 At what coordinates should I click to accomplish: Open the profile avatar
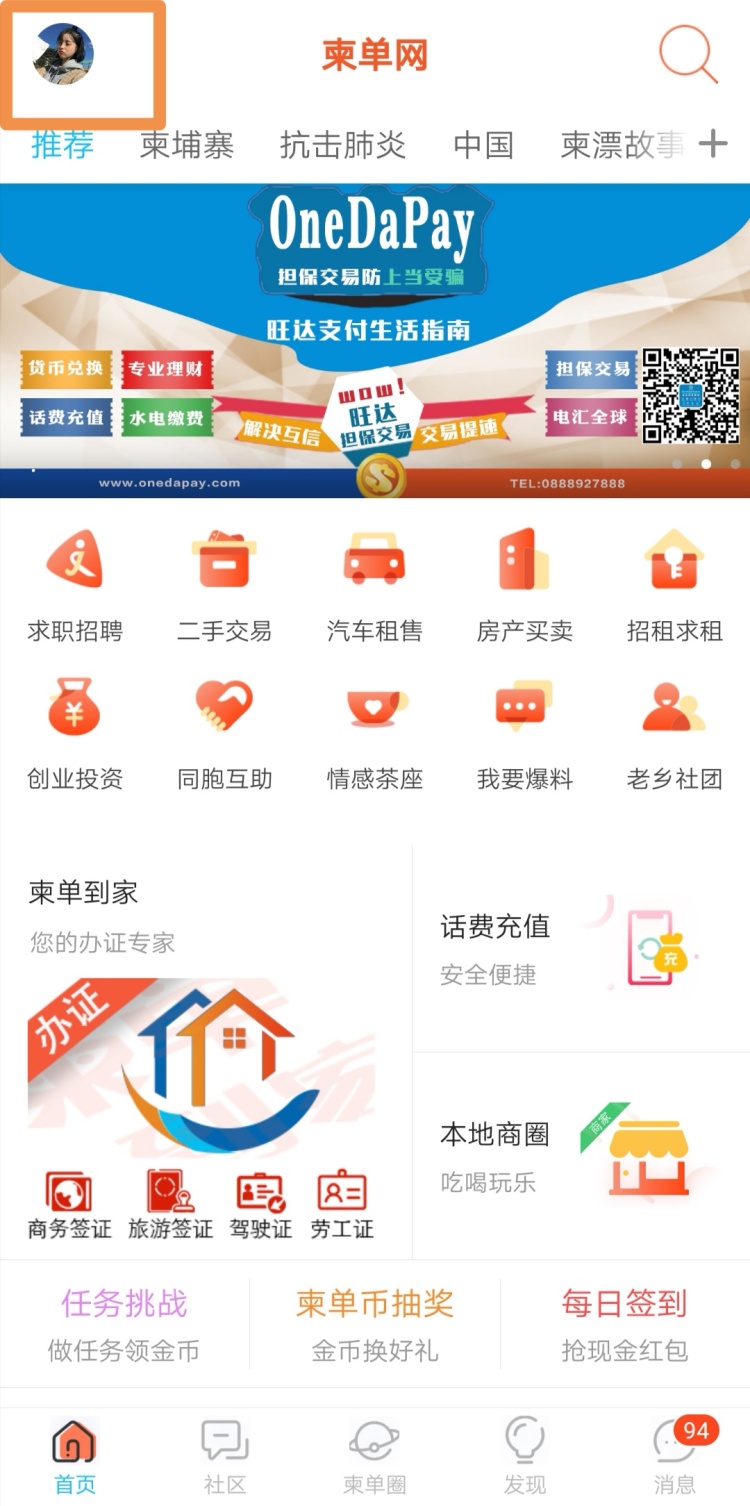coord(63,54)
